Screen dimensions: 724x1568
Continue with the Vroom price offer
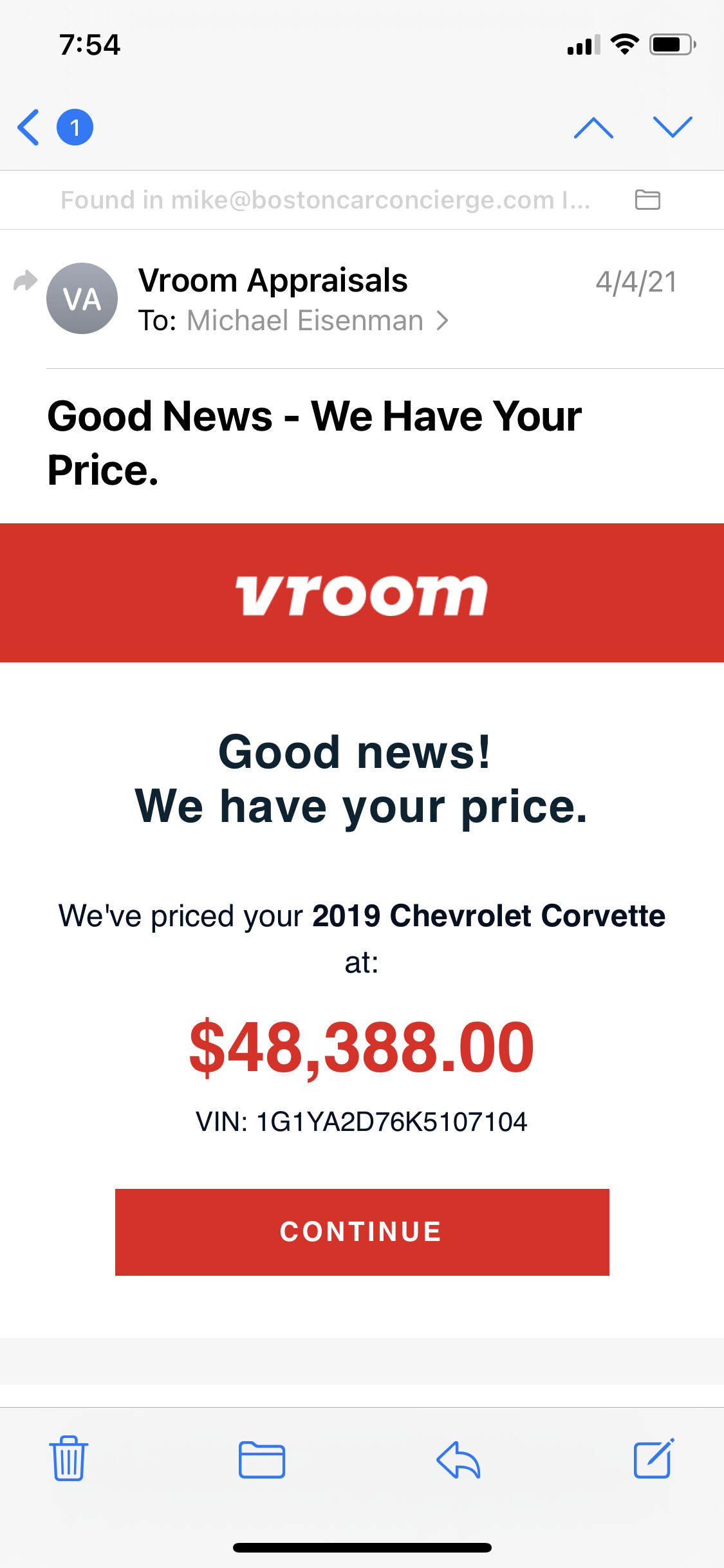pyautogui.click(x=362, y=1231)
